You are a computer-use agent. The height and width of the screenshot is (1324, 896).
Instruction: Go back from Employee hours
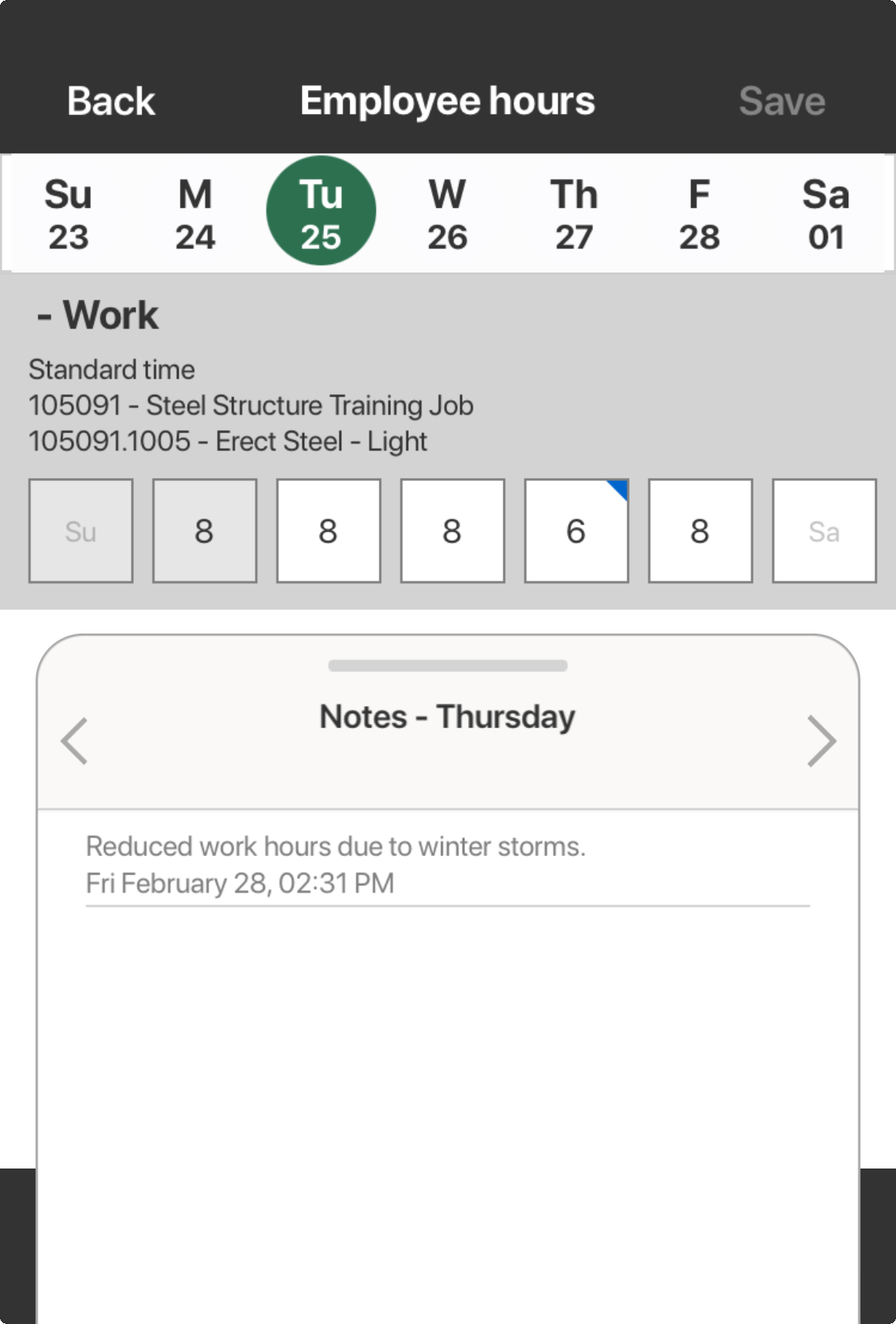point(111,101)
